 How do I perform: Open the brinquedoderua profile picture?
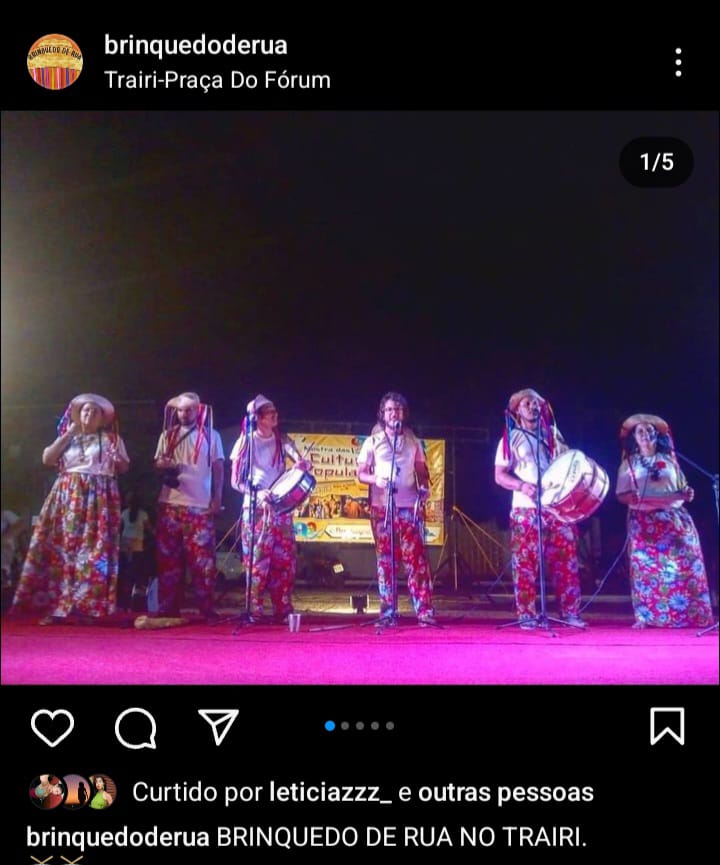pos(55,62)
